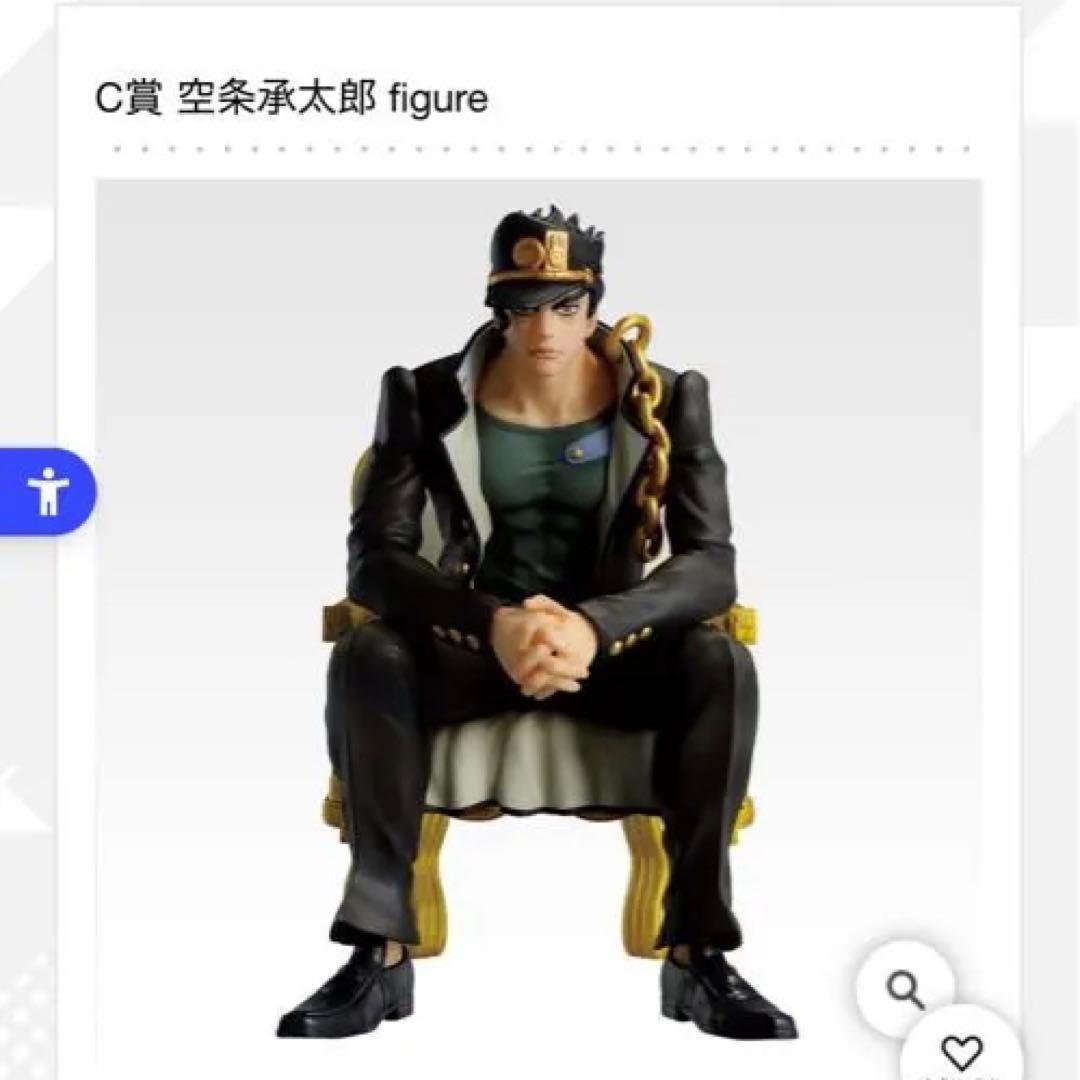
Task: Open the 空条承太郎 figure image
Action: 538,620
